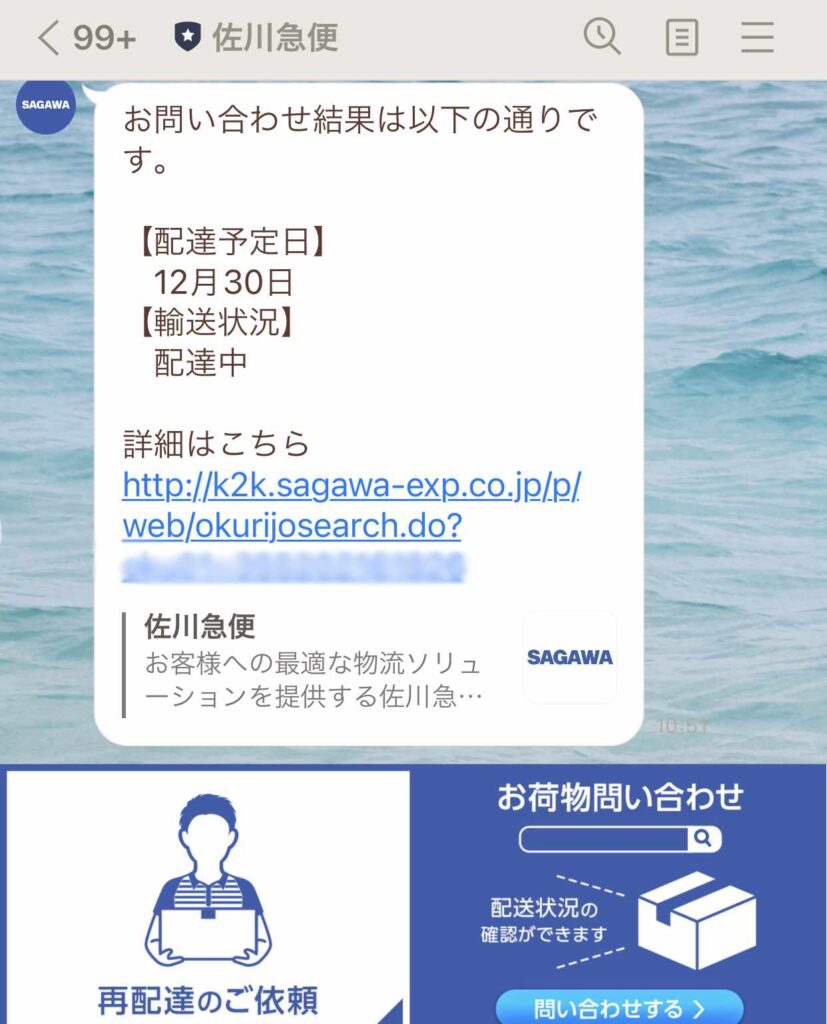Tap the 問い合わせする button
Image resolution: width=827 pixels, height=1024 pixels.
tap(620, 1007)
